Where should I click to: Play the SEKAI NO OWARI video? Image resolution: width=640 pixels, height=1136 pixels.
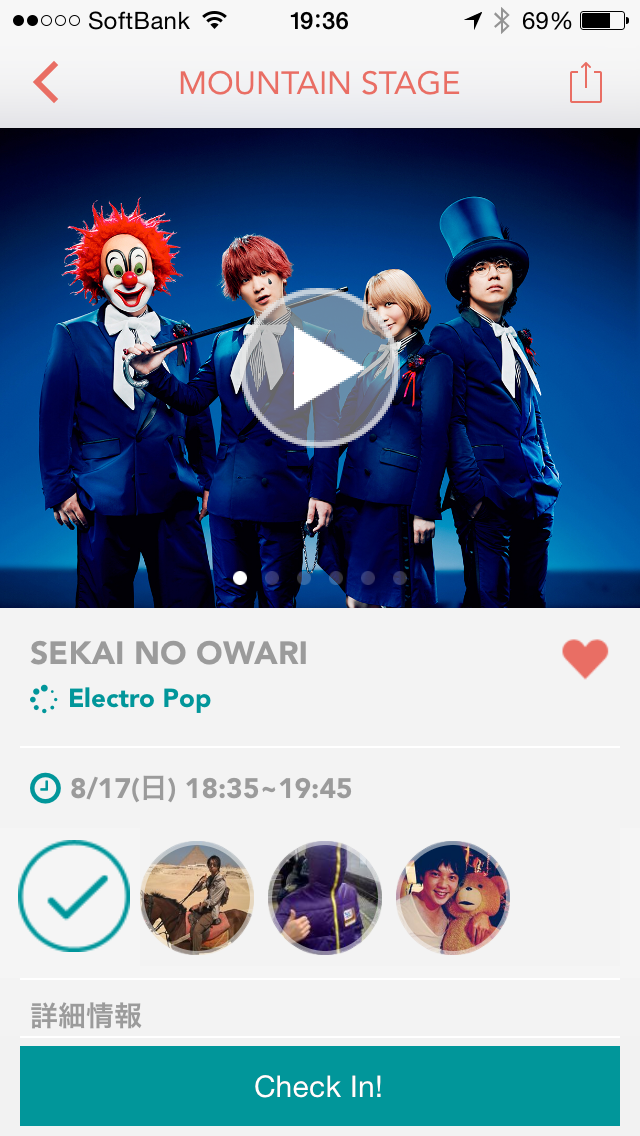tap(320, 367)
